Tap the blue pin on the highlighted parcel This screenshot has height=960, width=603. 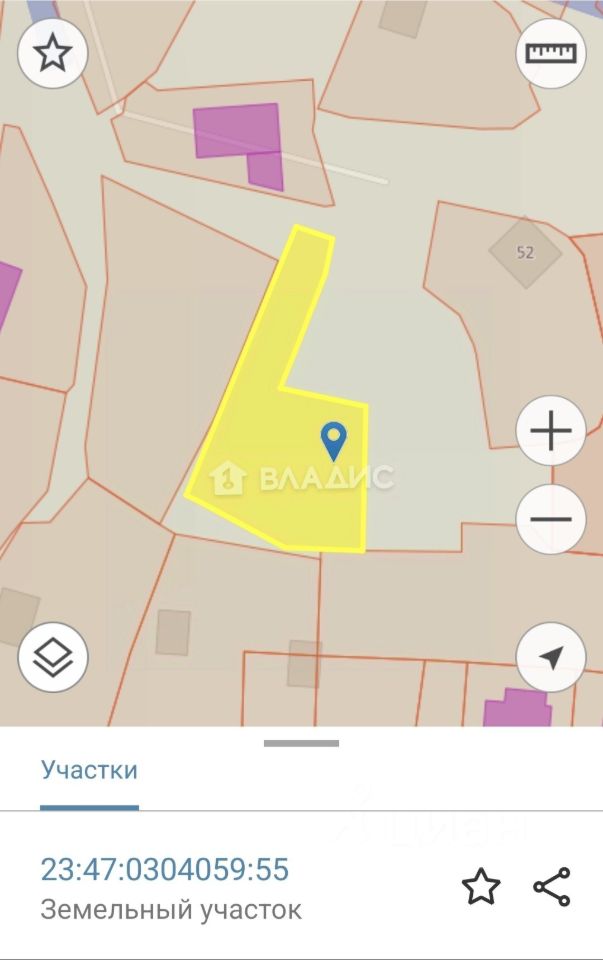click(333, 439)
